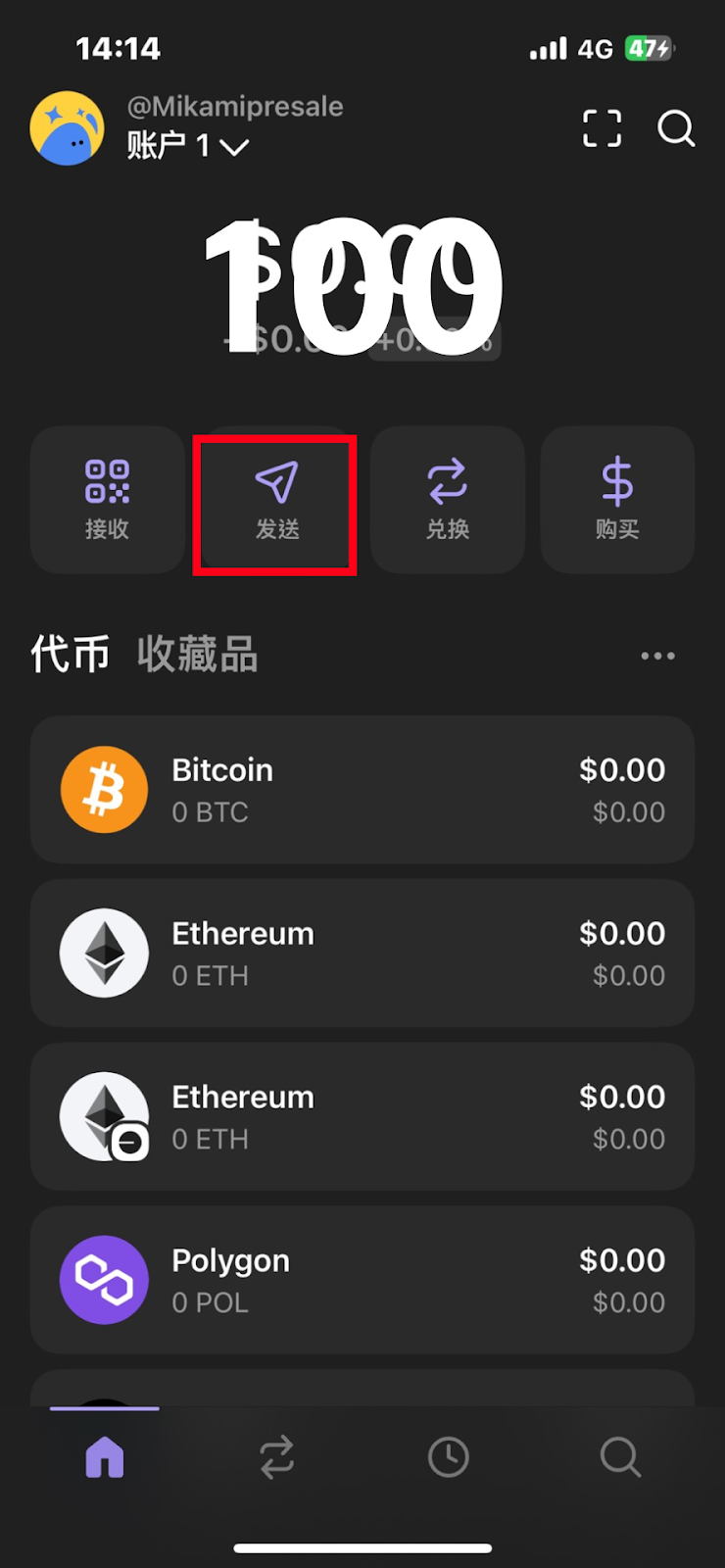Open the token list overflow menu

[x=657, y=656]
